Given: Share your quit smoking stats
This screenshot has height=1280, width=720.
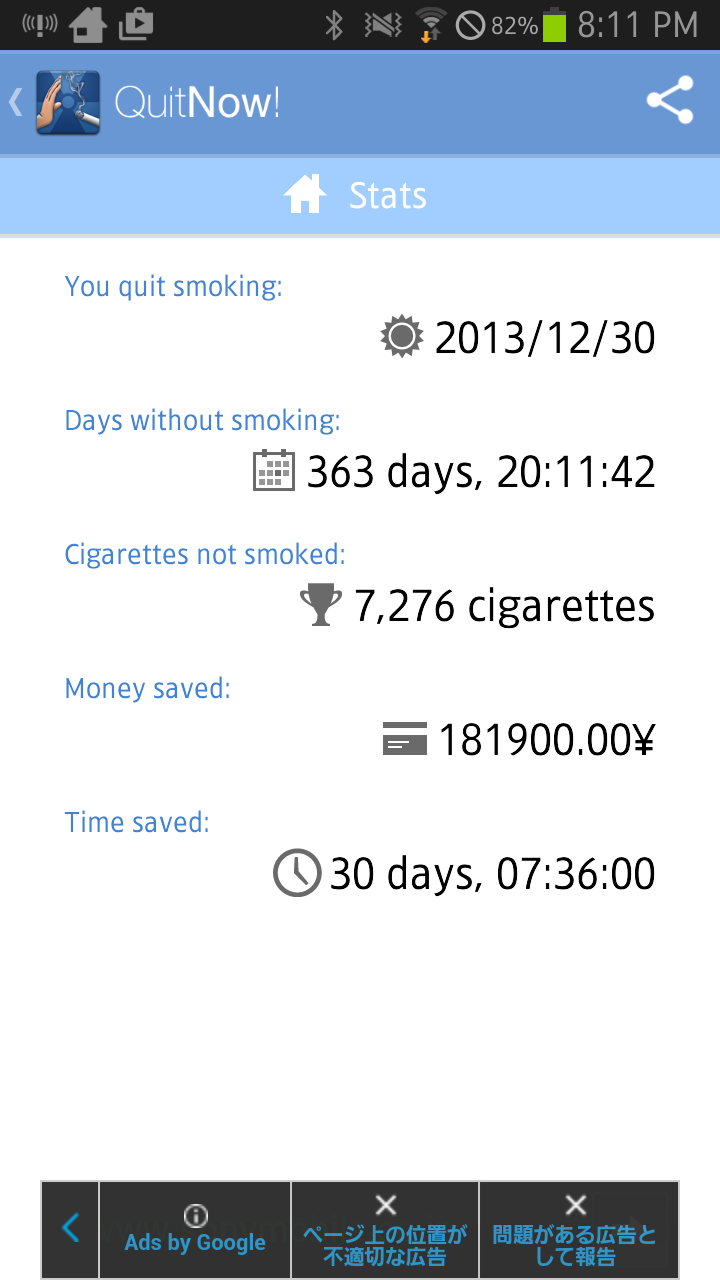Looking at the screenshot, I should pos(670,101).
